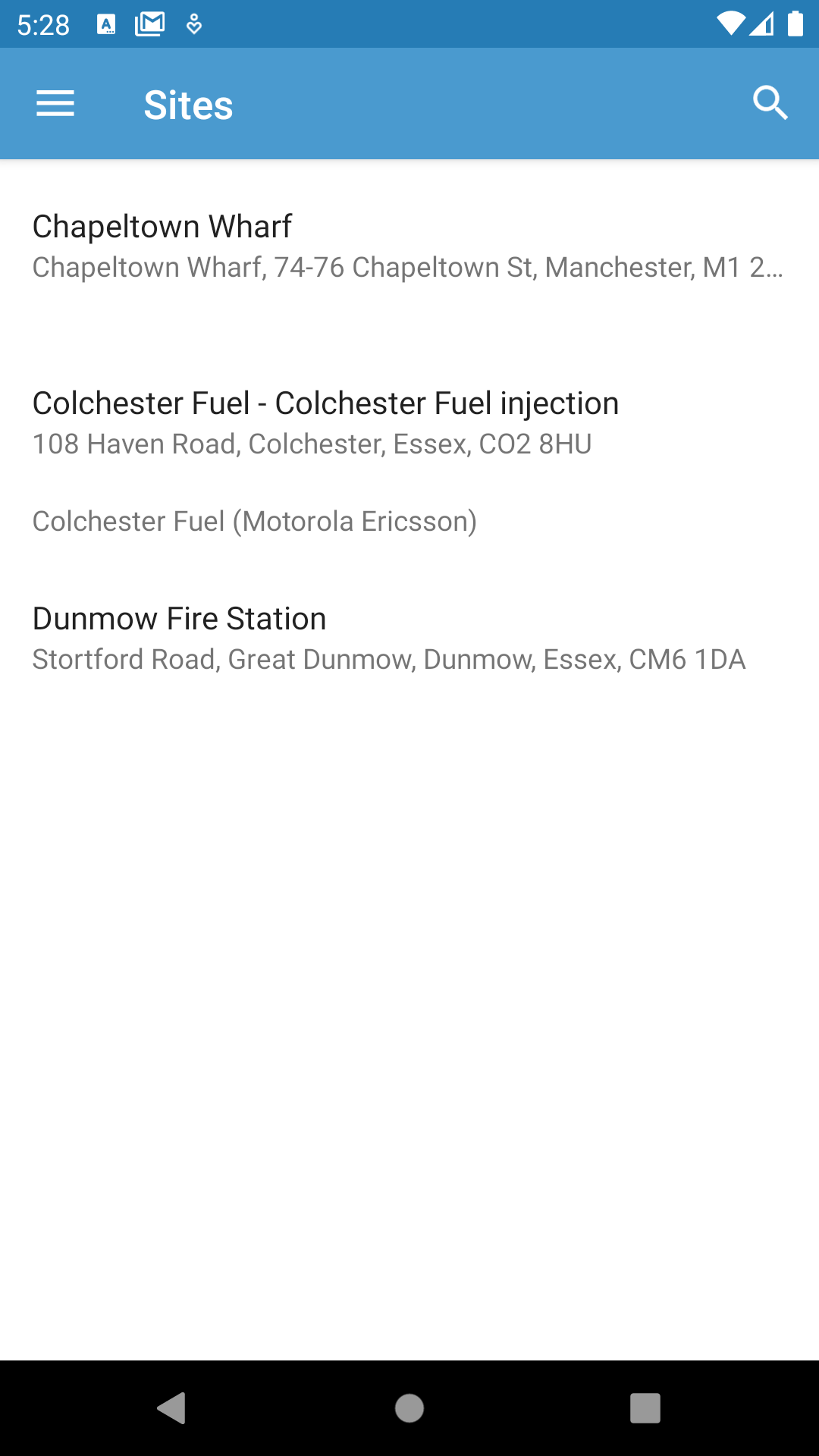
Task: Open the Chapeltown Wharf site
Action: coord(409,246)
